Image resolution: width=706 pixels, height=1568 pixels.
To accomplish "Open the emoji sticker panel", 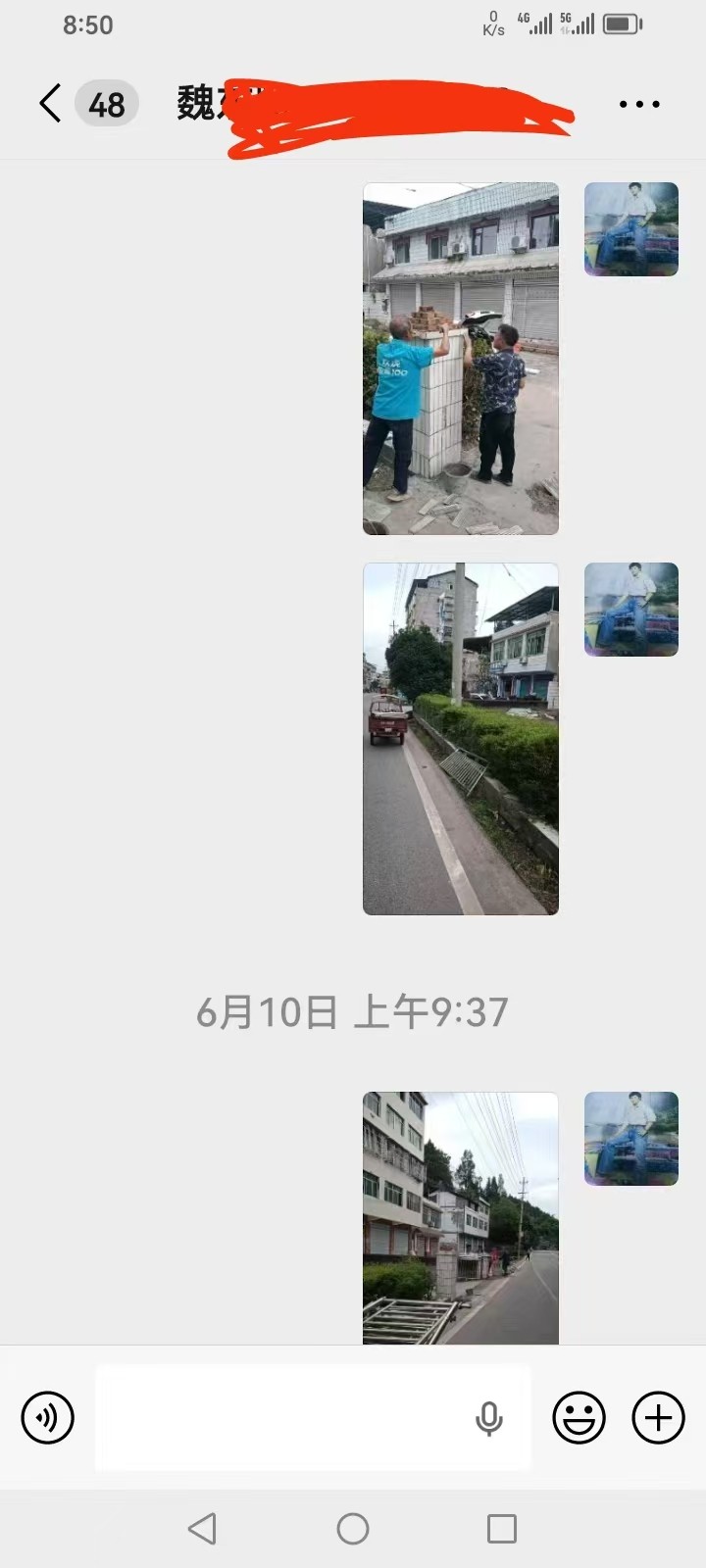I will (579, 1417).
